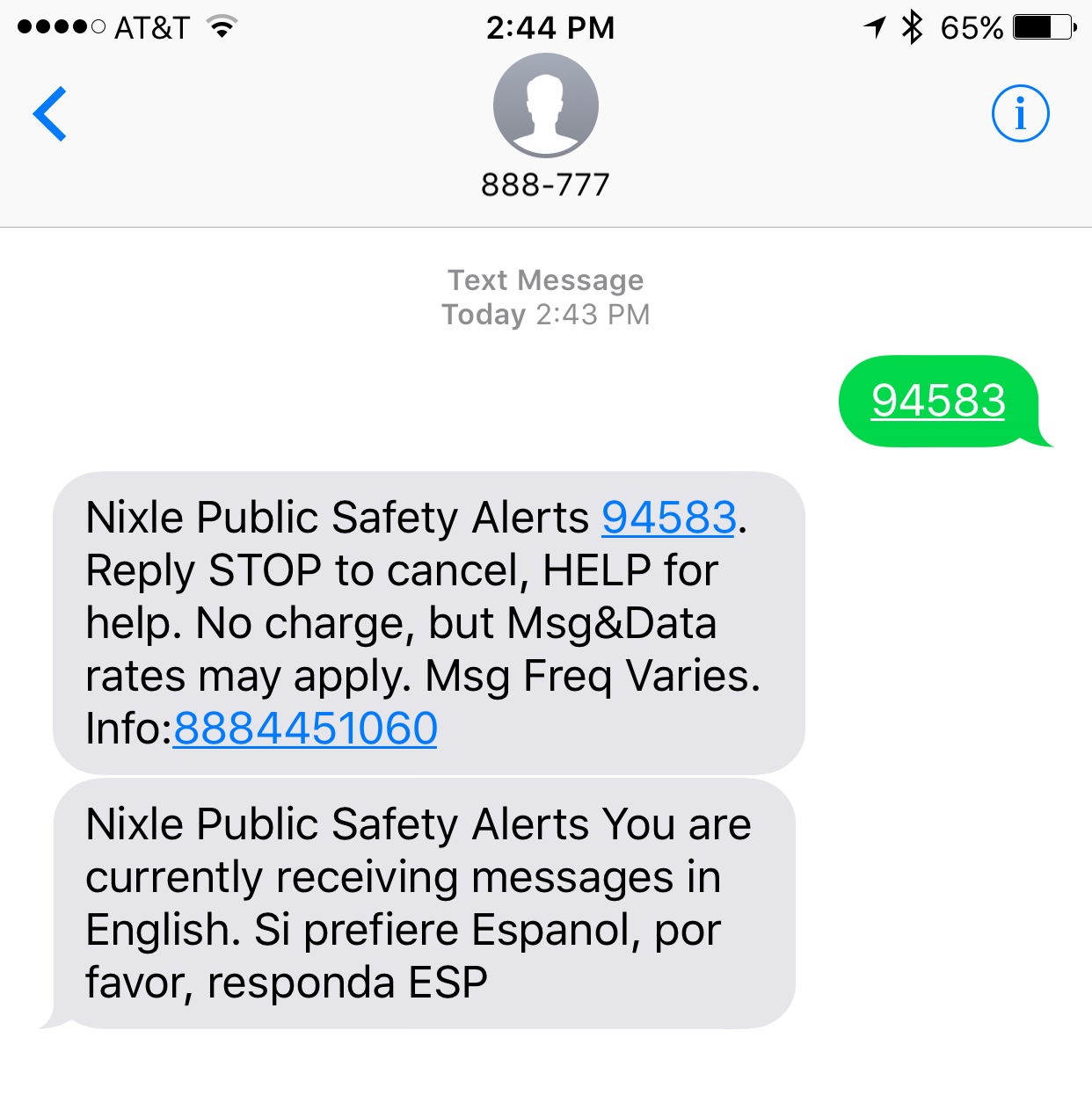
Task: Open the conversation details info icon
Action: tap(1020, 114)
